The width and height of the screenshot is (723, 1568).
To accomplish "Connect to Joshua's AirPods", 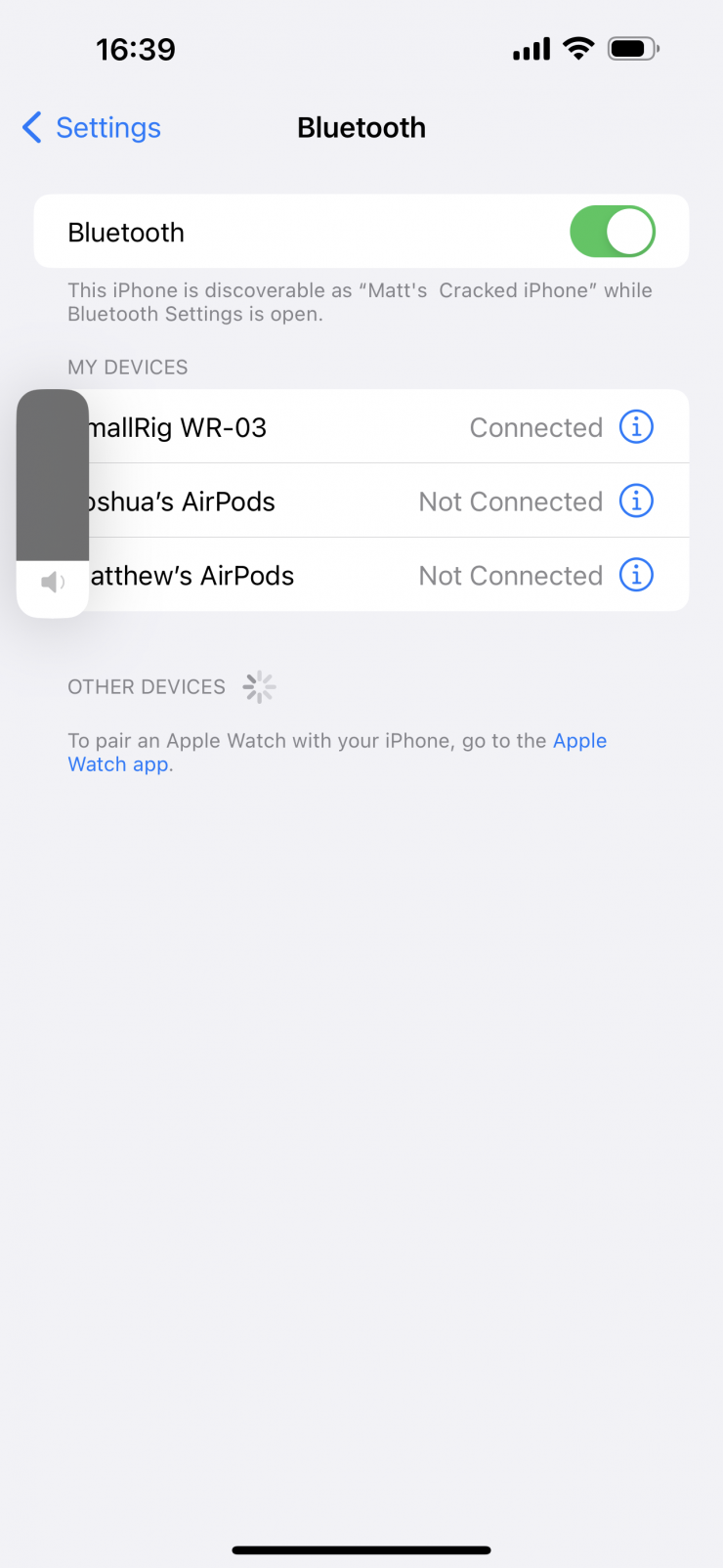I will (293, 501).
